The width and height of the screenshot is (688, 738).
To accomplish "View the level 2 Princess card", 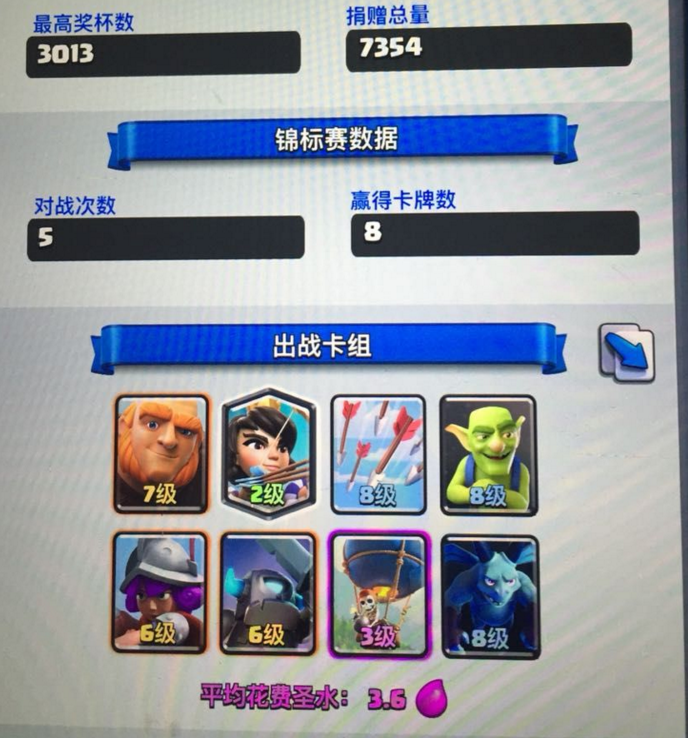I will click(x=268, y=451).
